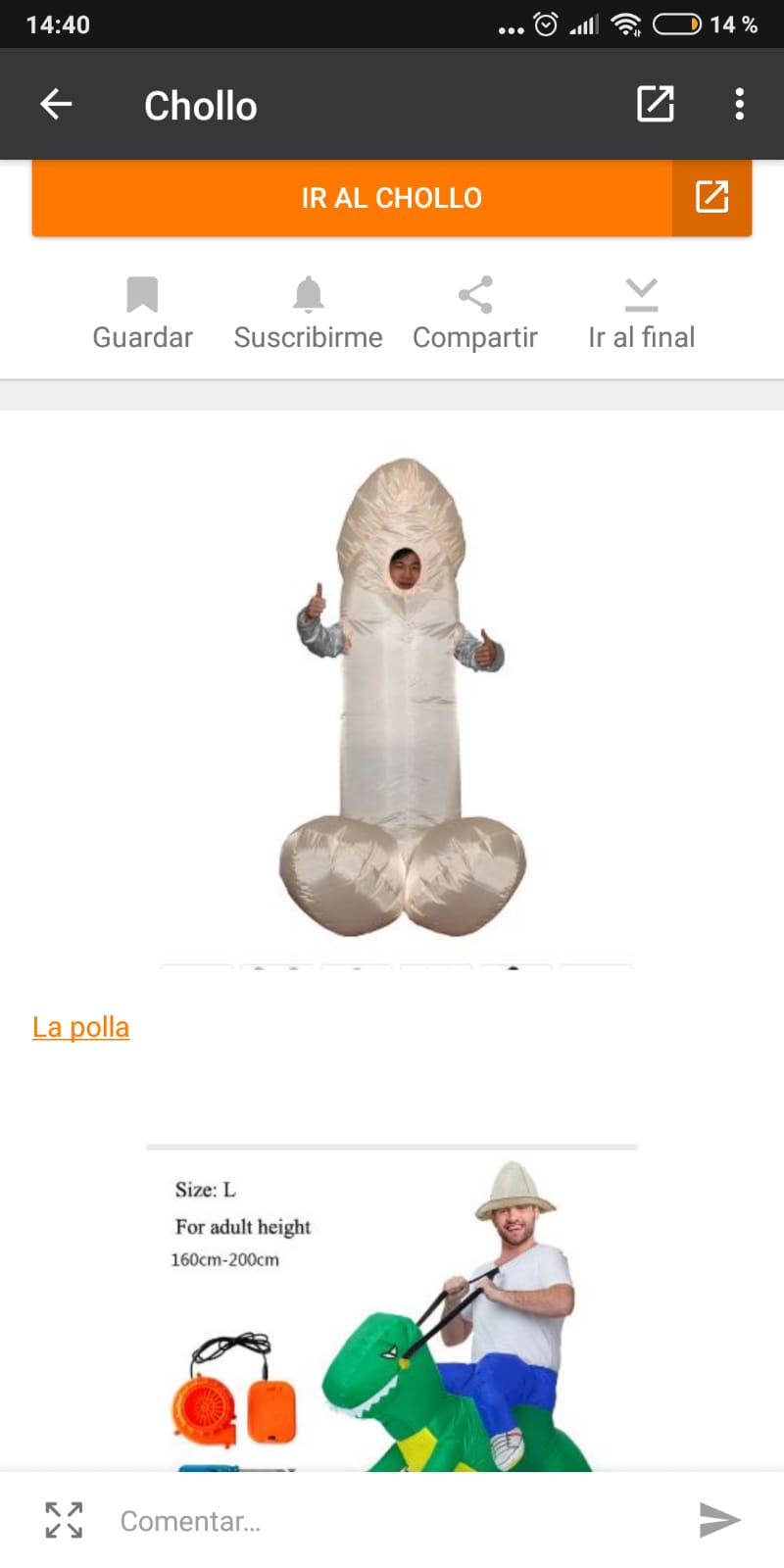
Task: Focus the Comentar text field
Action: tap(392, 1521)
